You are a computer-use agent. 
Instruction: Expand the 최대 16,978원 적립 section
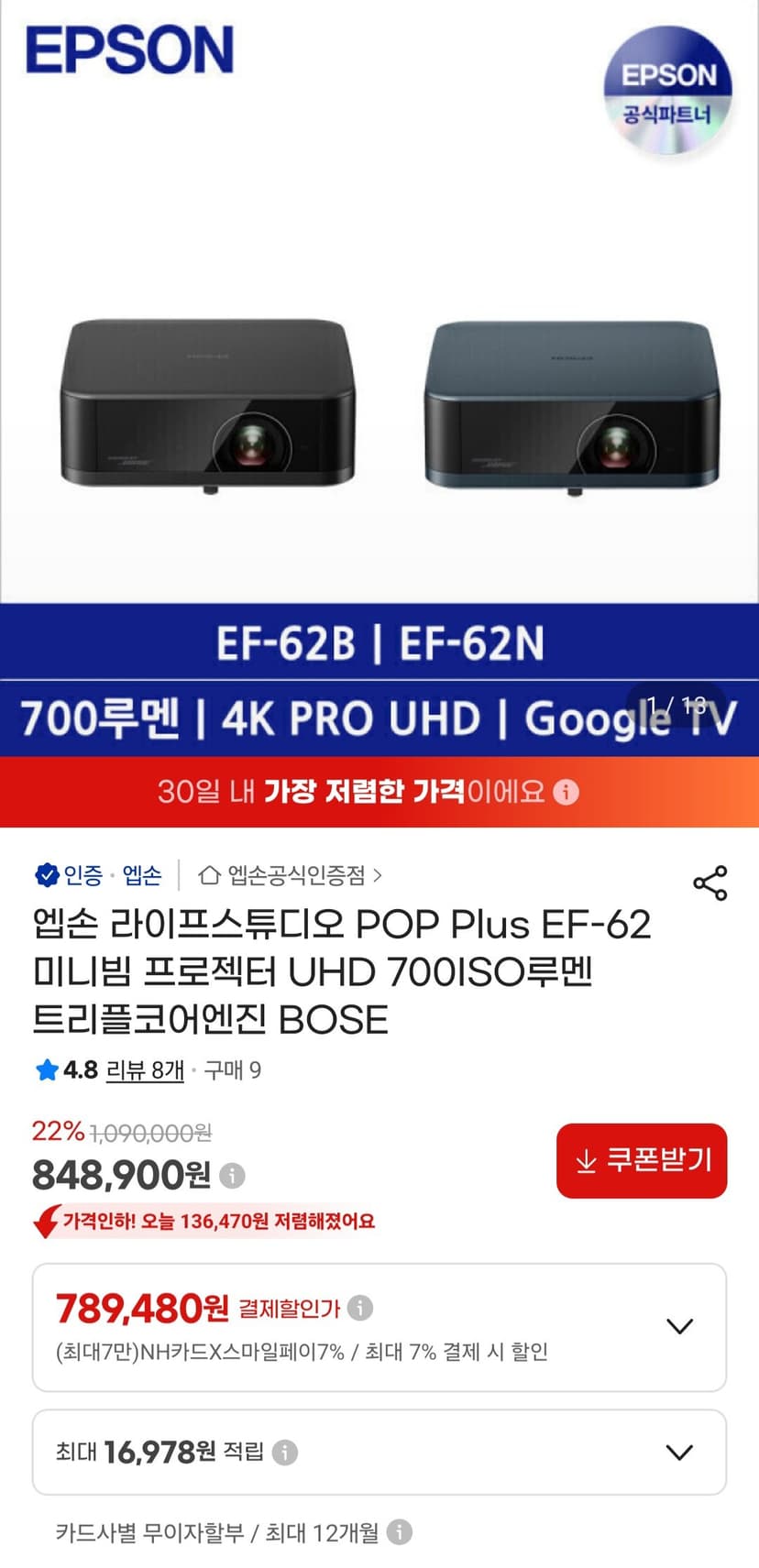[x=379, y=1452]
